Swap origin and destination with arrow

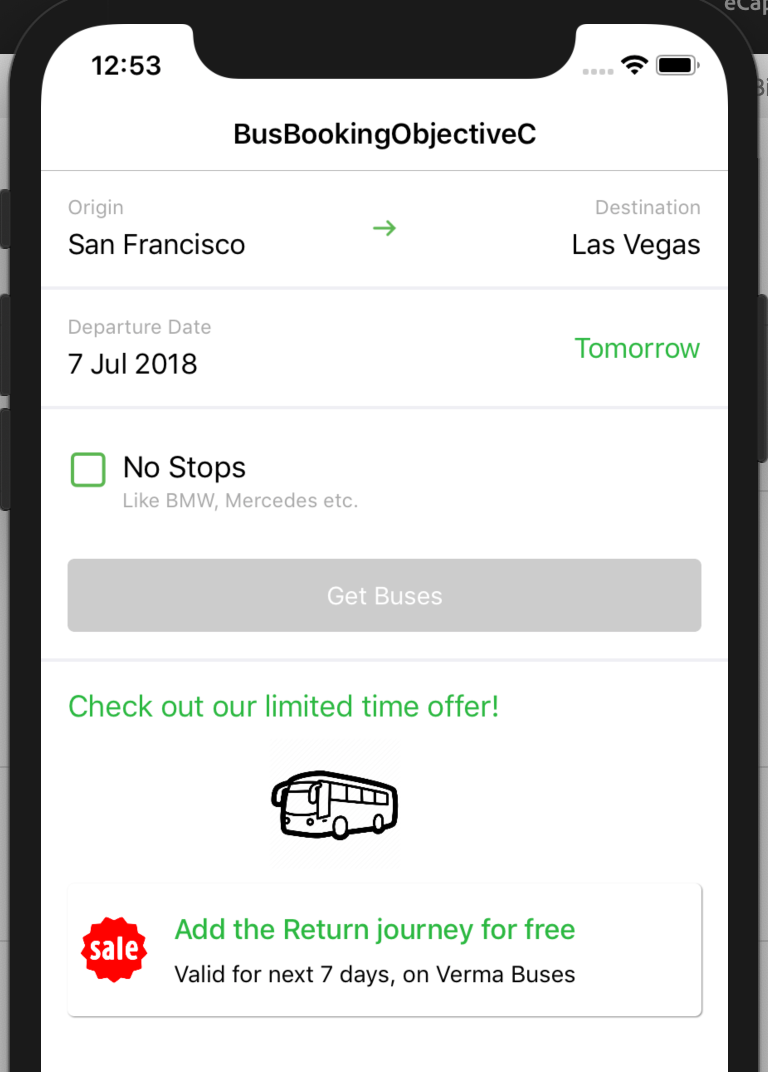point(384,229)
